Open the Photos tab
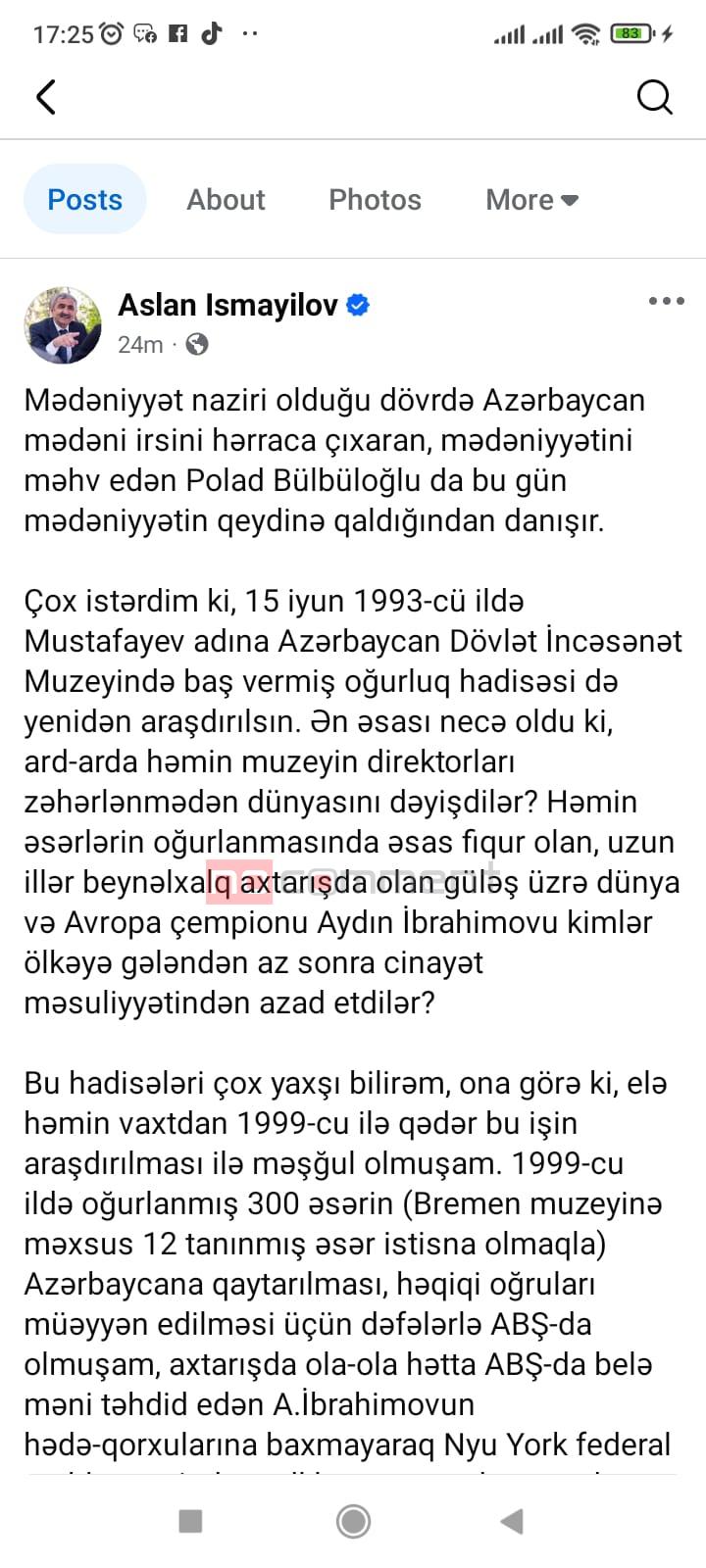The image size is (706, 1568). tap(375, 200)
